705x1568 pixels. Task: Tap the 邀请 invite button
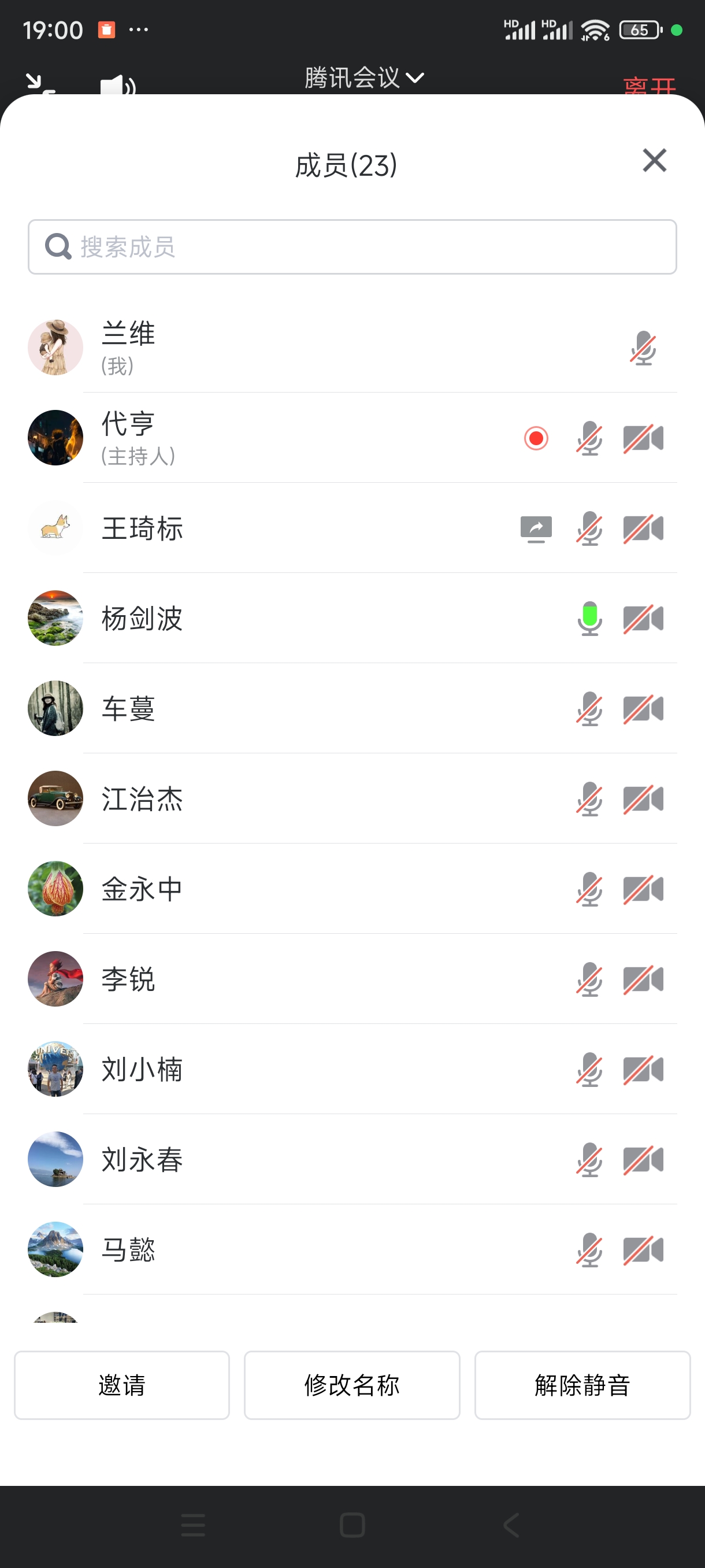pyautogui.click(x=122, y=1385)
